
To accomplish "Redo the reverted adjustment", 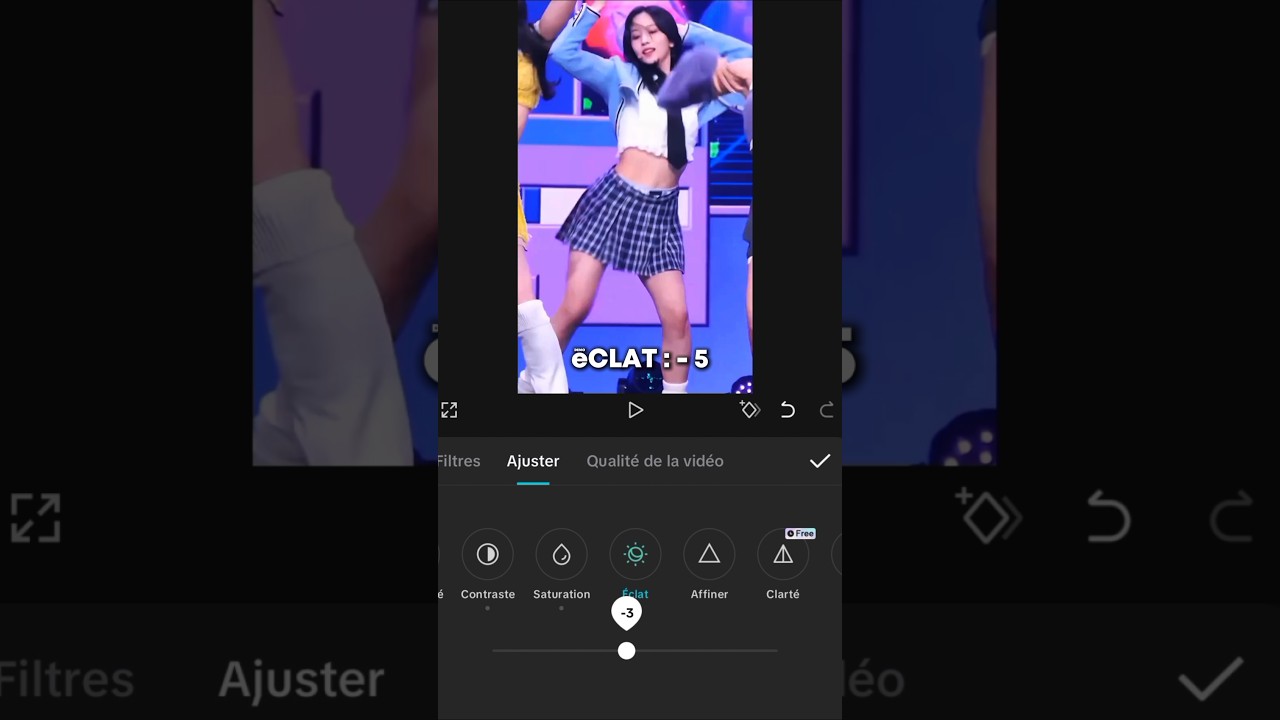I will tap(826, 410).
